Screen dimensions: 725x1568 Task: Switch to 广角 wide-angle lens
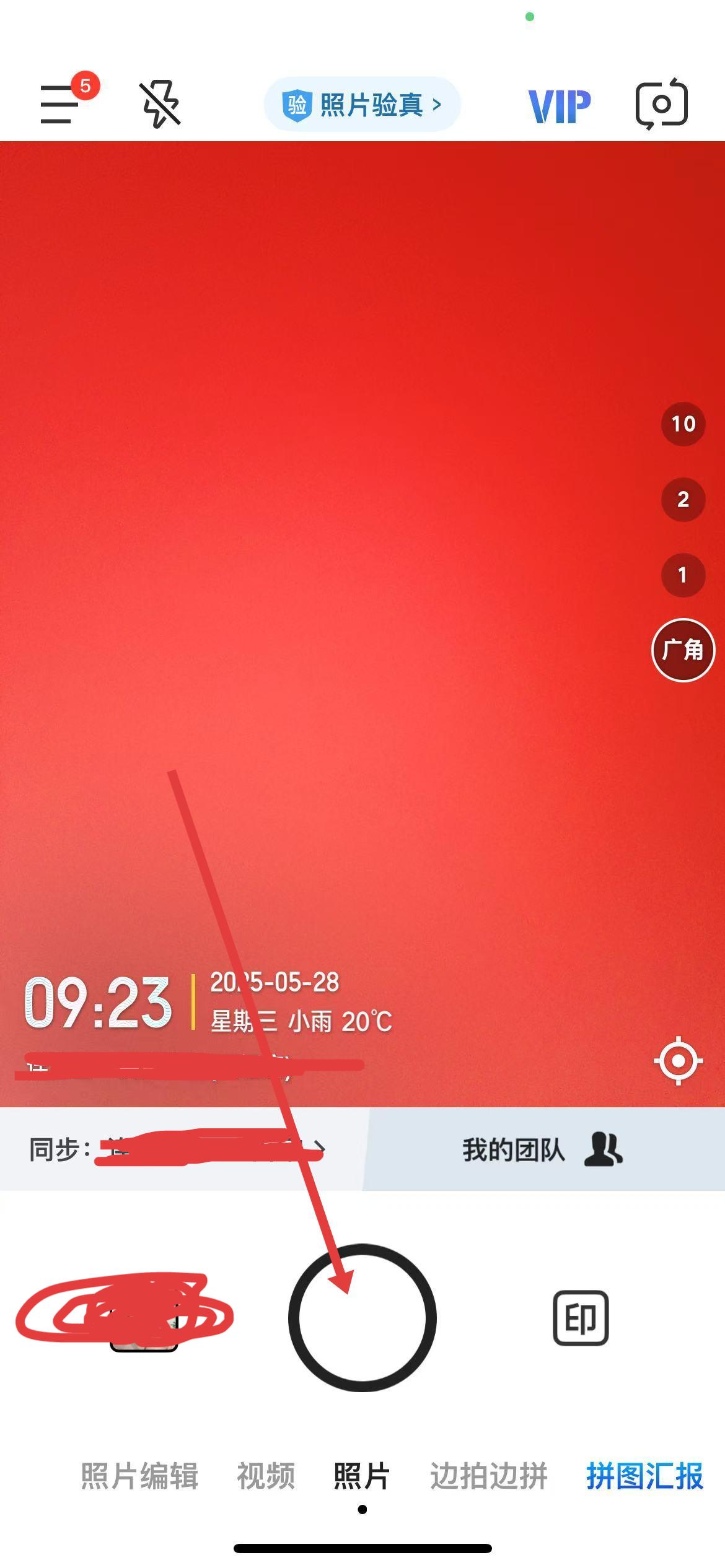[x=683, y=650]
